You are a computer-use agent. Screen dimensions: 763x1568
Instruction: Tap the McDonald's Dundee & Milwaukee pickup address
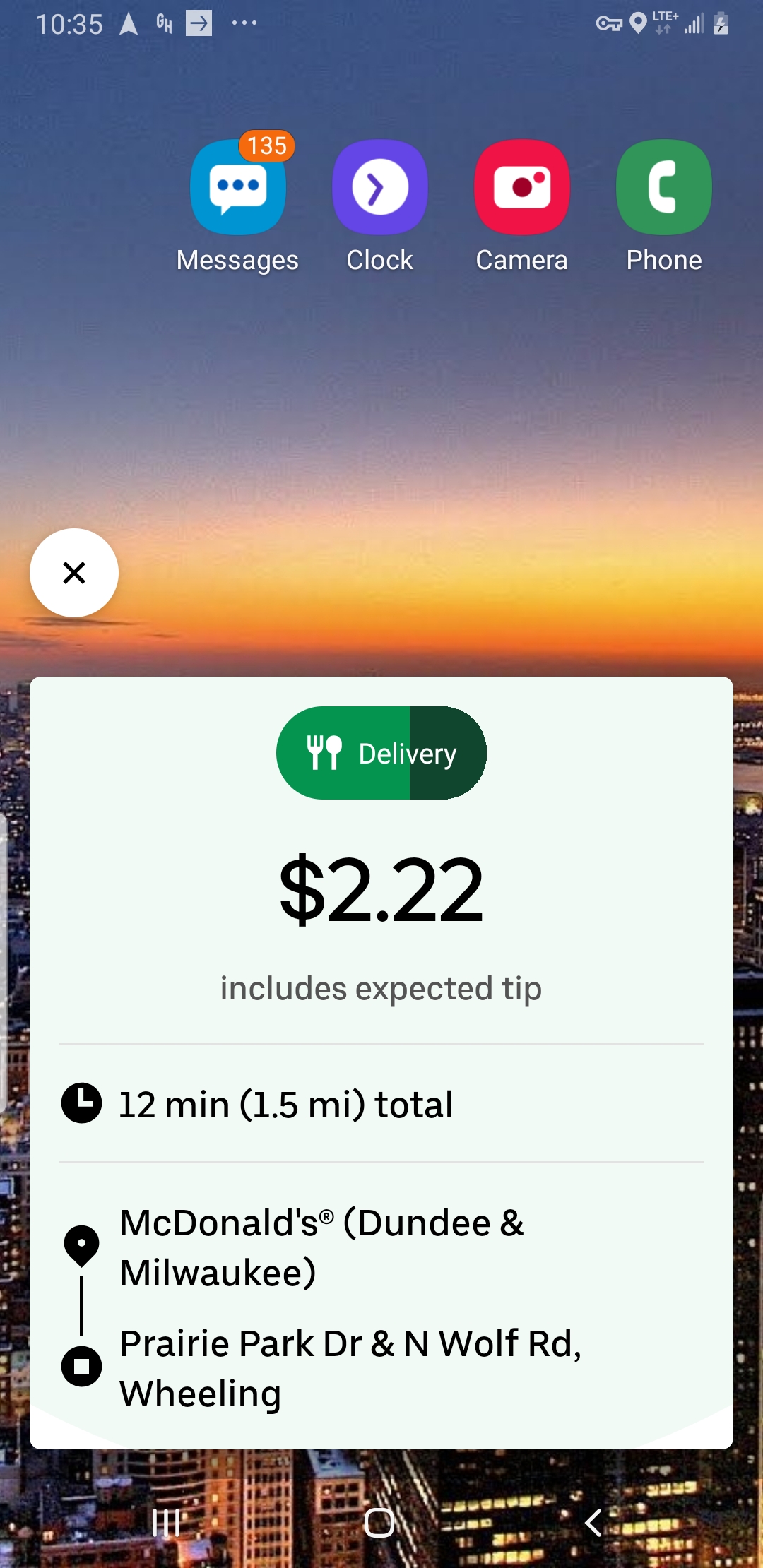[321, 1249]
